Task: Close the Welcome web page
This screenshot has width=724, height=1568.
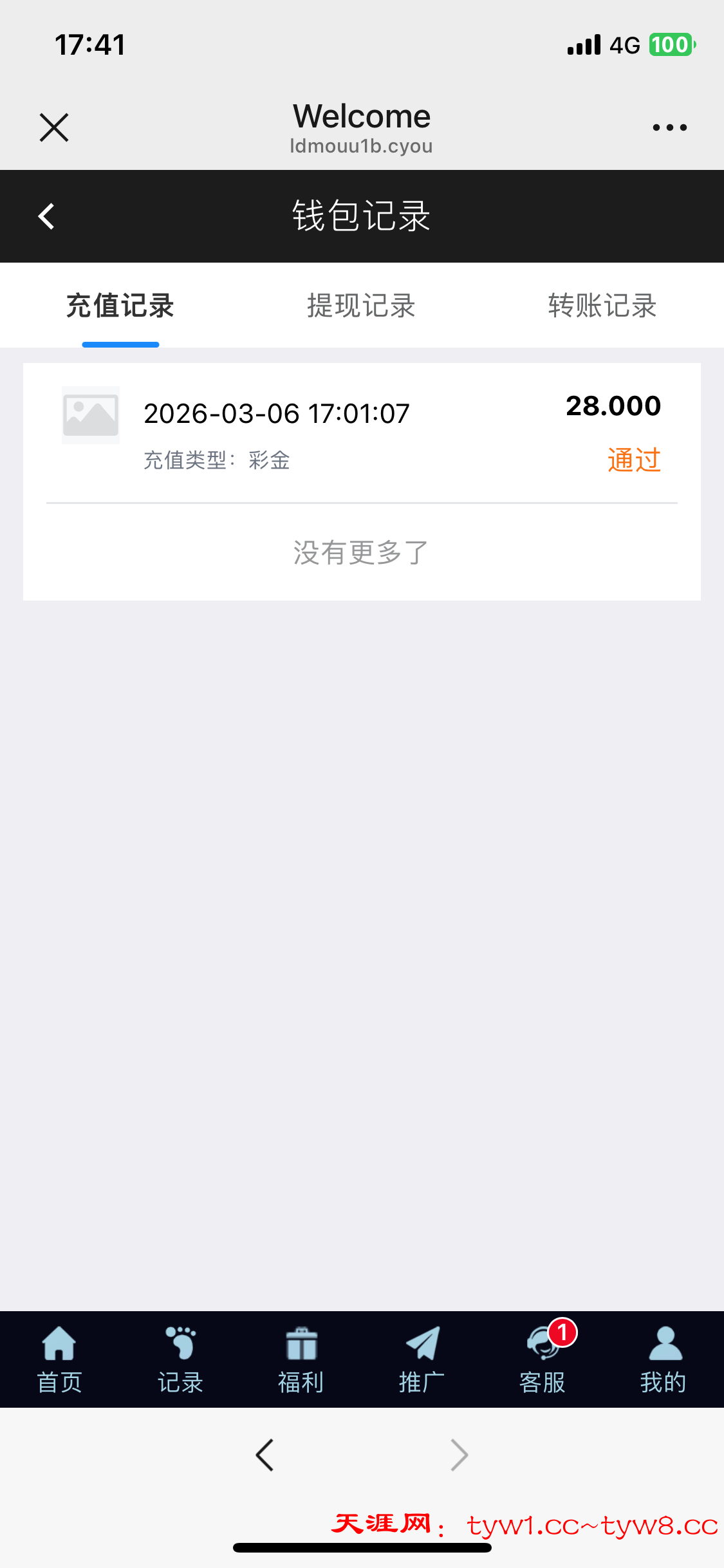Action: click(54, 127)
